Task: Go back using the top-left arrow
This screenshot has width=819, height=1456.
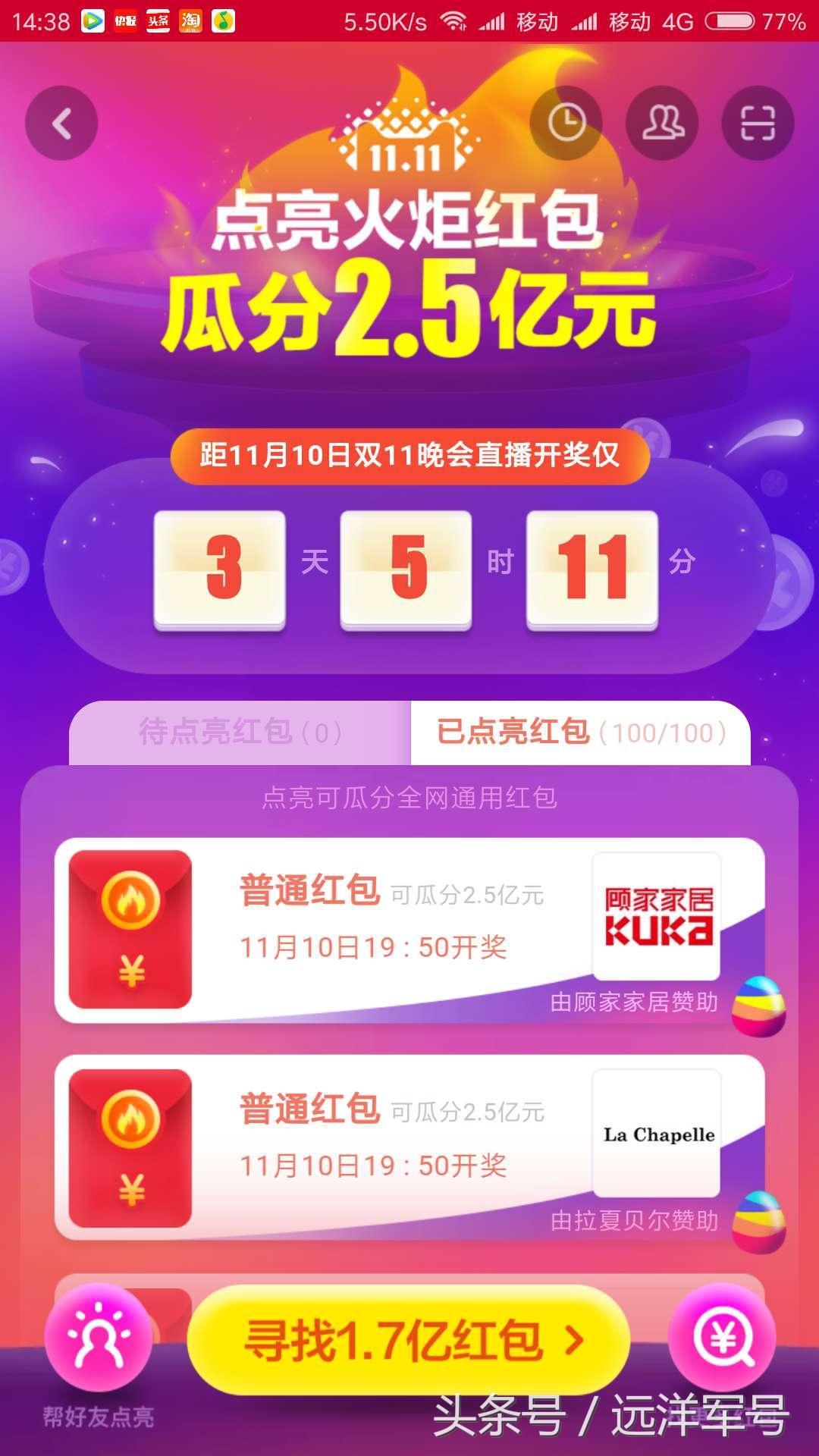Action: 61,124
